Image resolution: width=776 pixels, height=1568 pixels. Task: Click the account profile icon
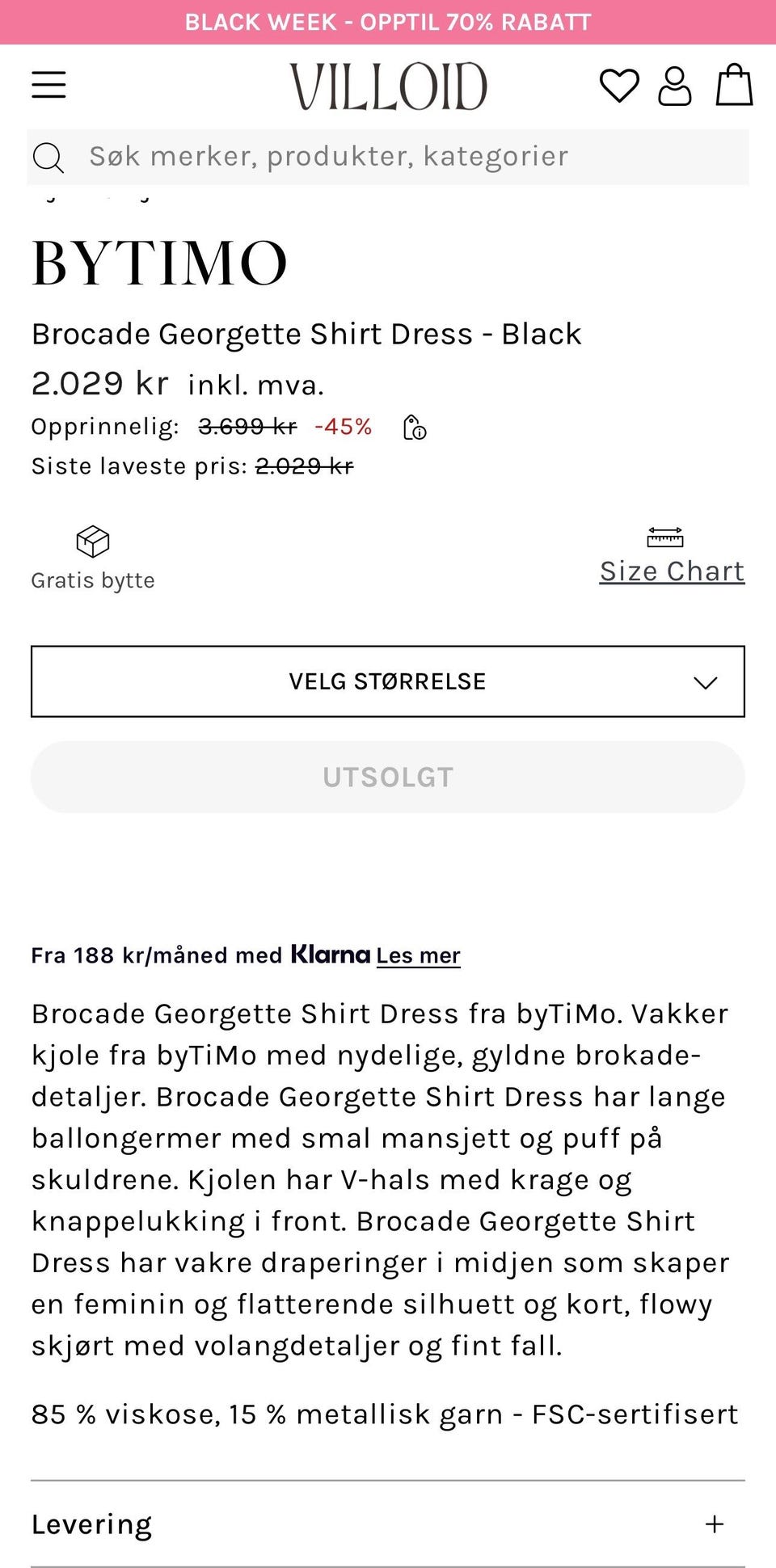(x=675, y=86)
